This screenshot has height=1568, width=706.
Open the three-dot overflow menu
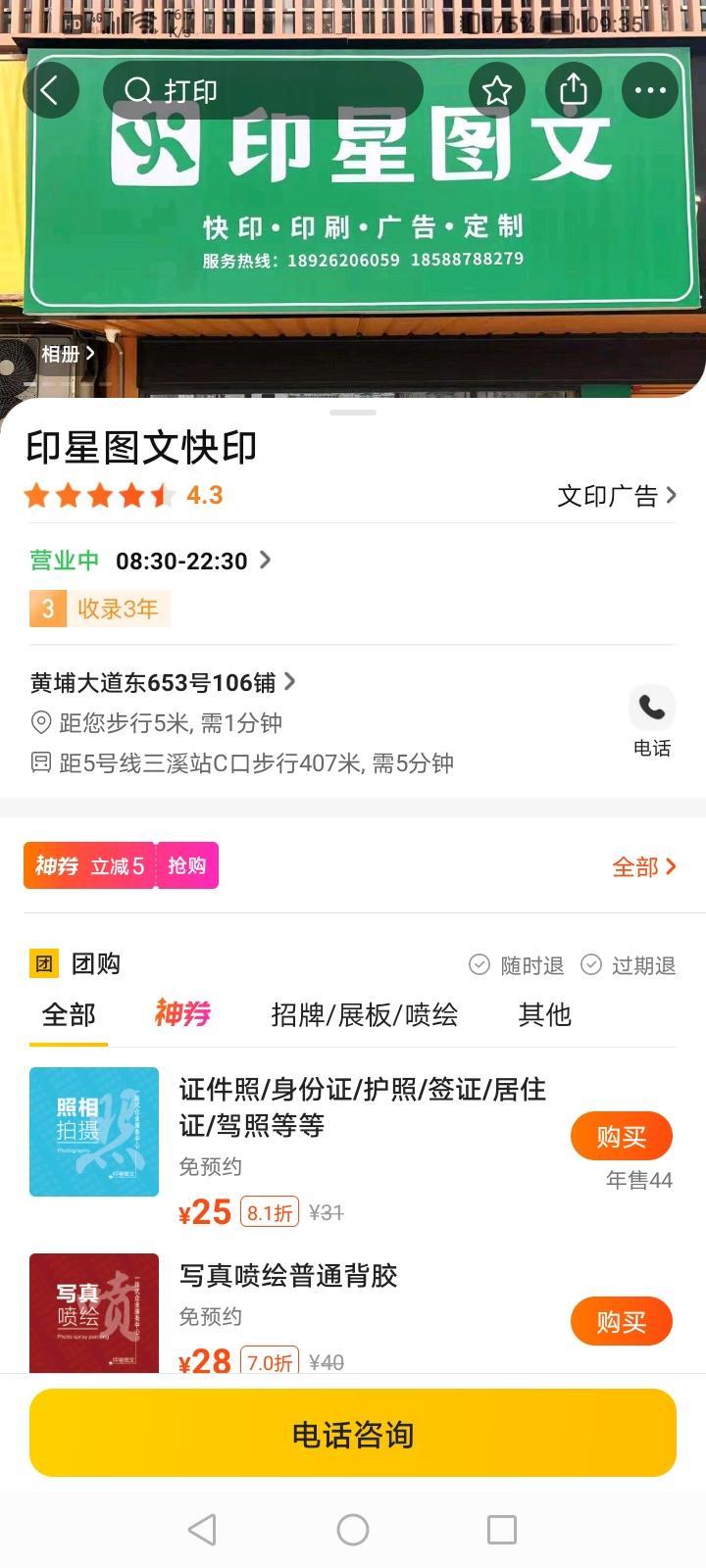tap(650, 90)
